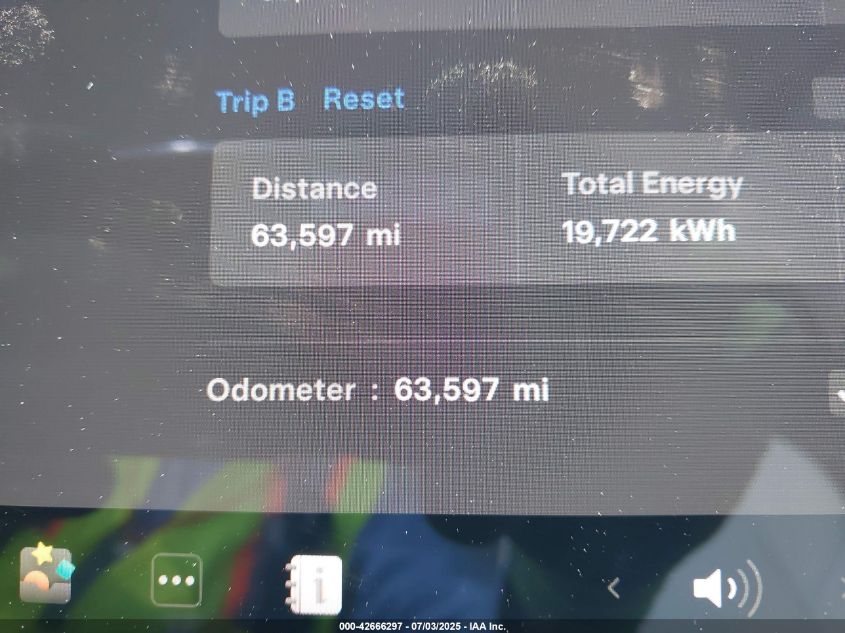Lower the volume with the left chevron
The width and height of the screenshot is (845, 633).
[x=614, y=589]
